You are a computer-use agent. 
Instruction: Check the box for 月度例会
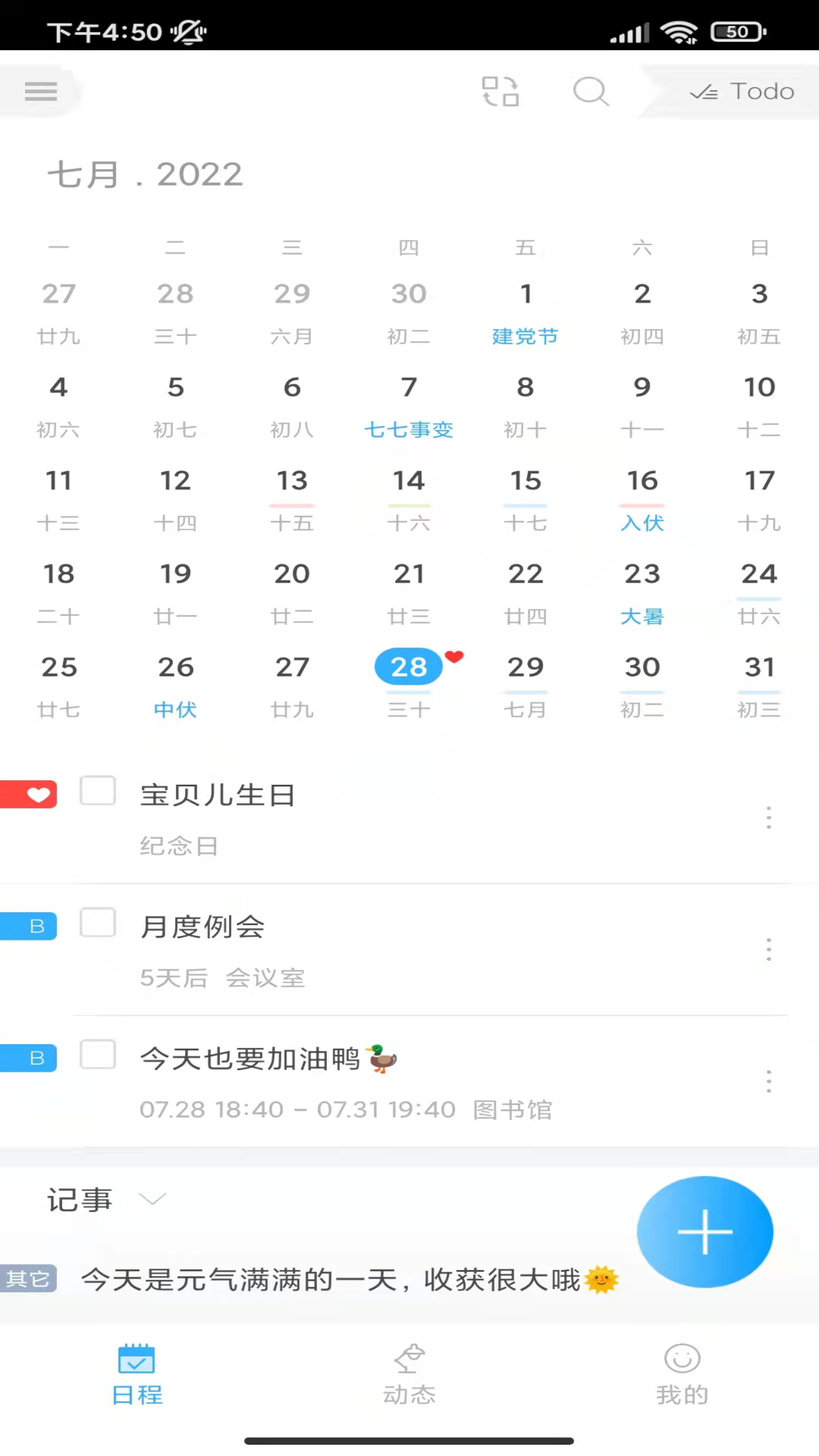98,923
